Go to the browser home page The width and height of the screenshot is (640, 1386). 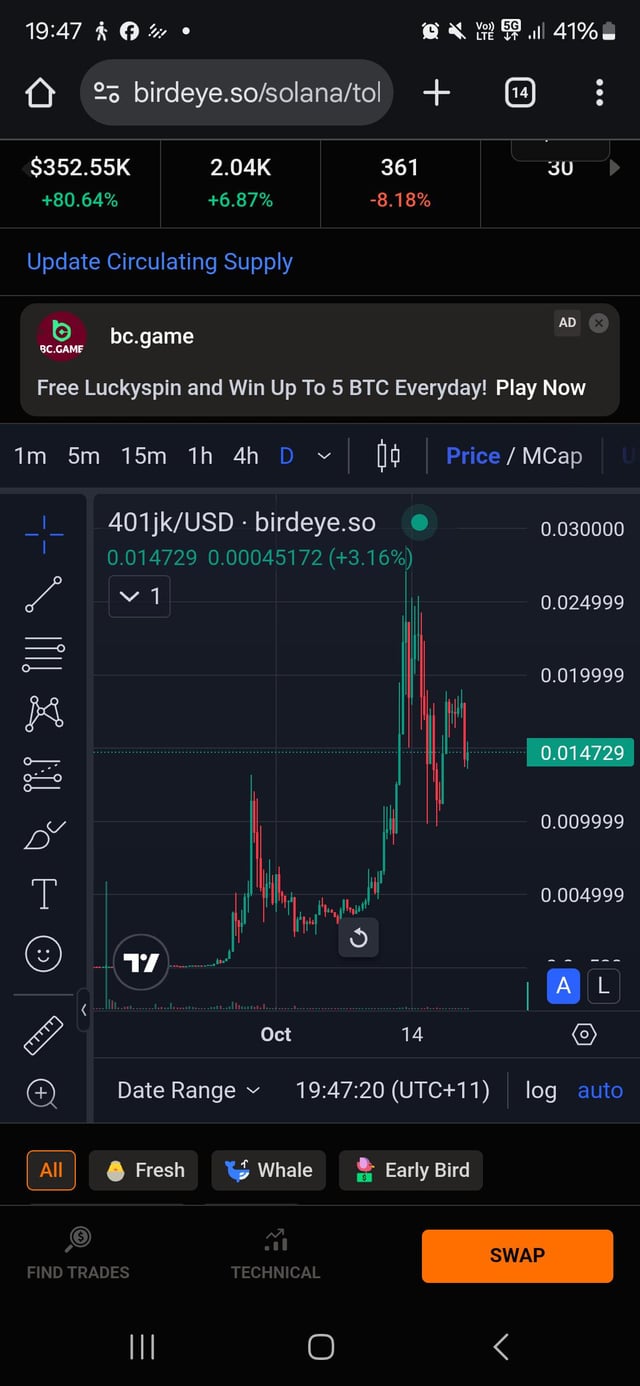[x=40, y=93]
